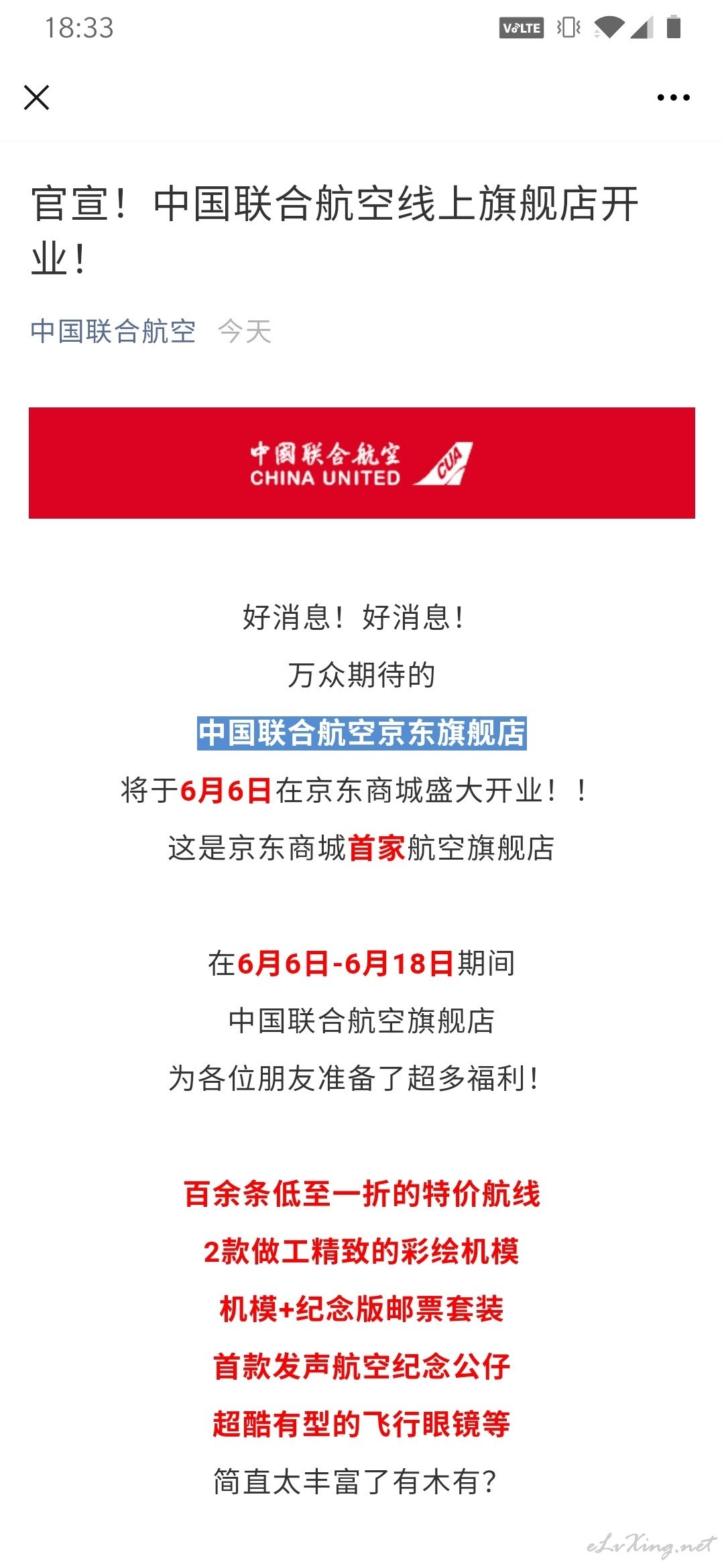This screenshot has height=1568, width=724.
Task: Tap the China United red banner image
Action: pos(362,462)
